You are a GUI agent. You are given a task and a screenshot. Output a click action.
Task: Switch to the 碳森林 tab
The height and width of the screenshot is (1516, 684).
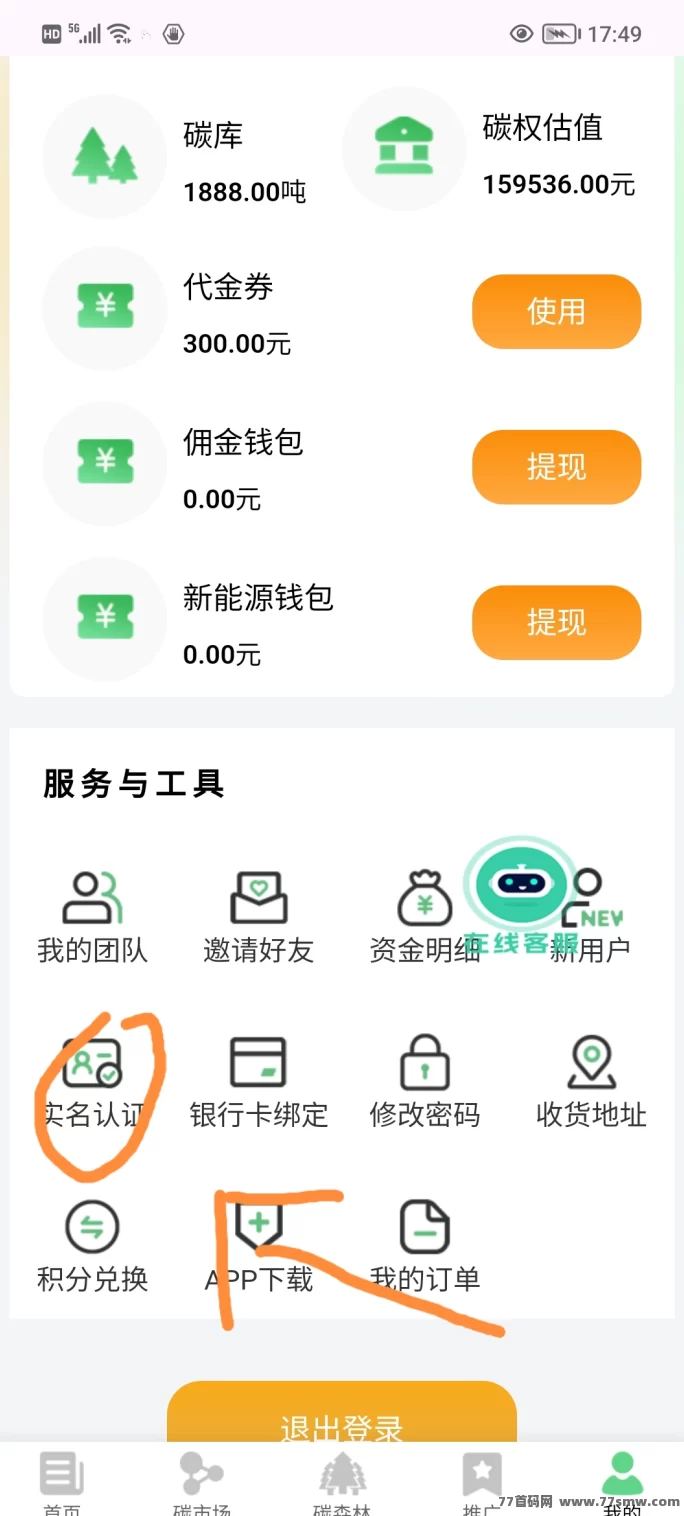pyautogui.click(x=342, y=1481)
